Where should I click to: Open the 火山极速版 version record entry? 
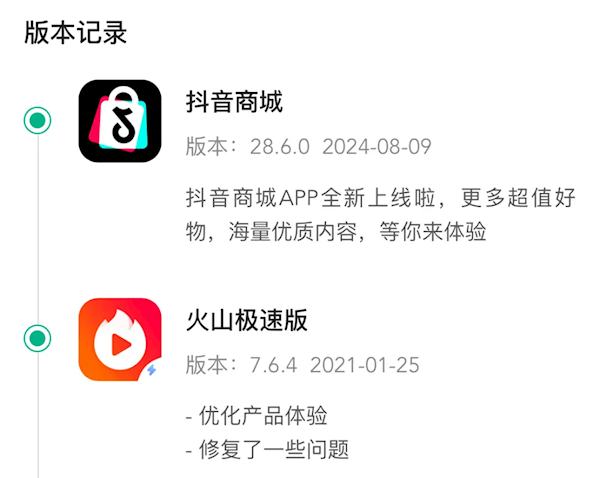(x=246, y=320)
